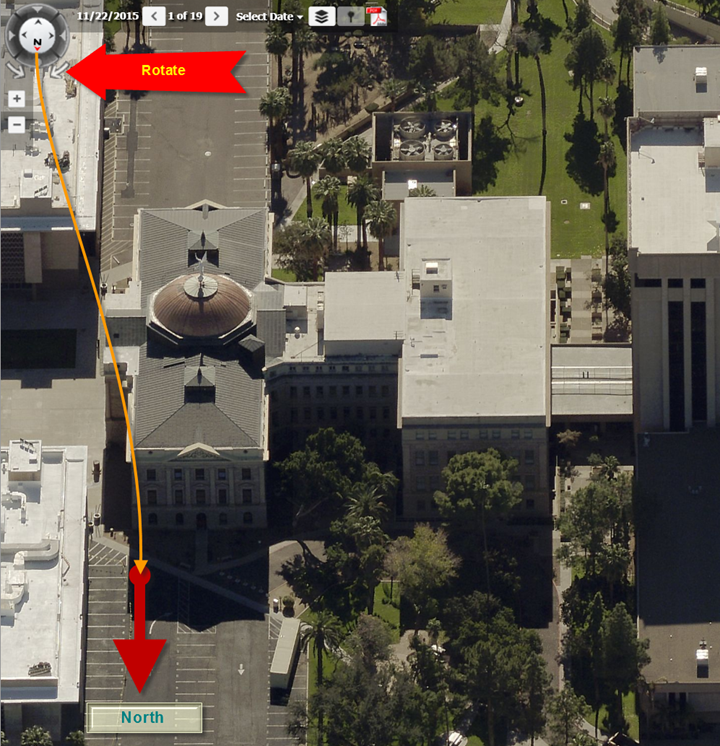
Task: Go to the previous image
Action: click(154, 16)
